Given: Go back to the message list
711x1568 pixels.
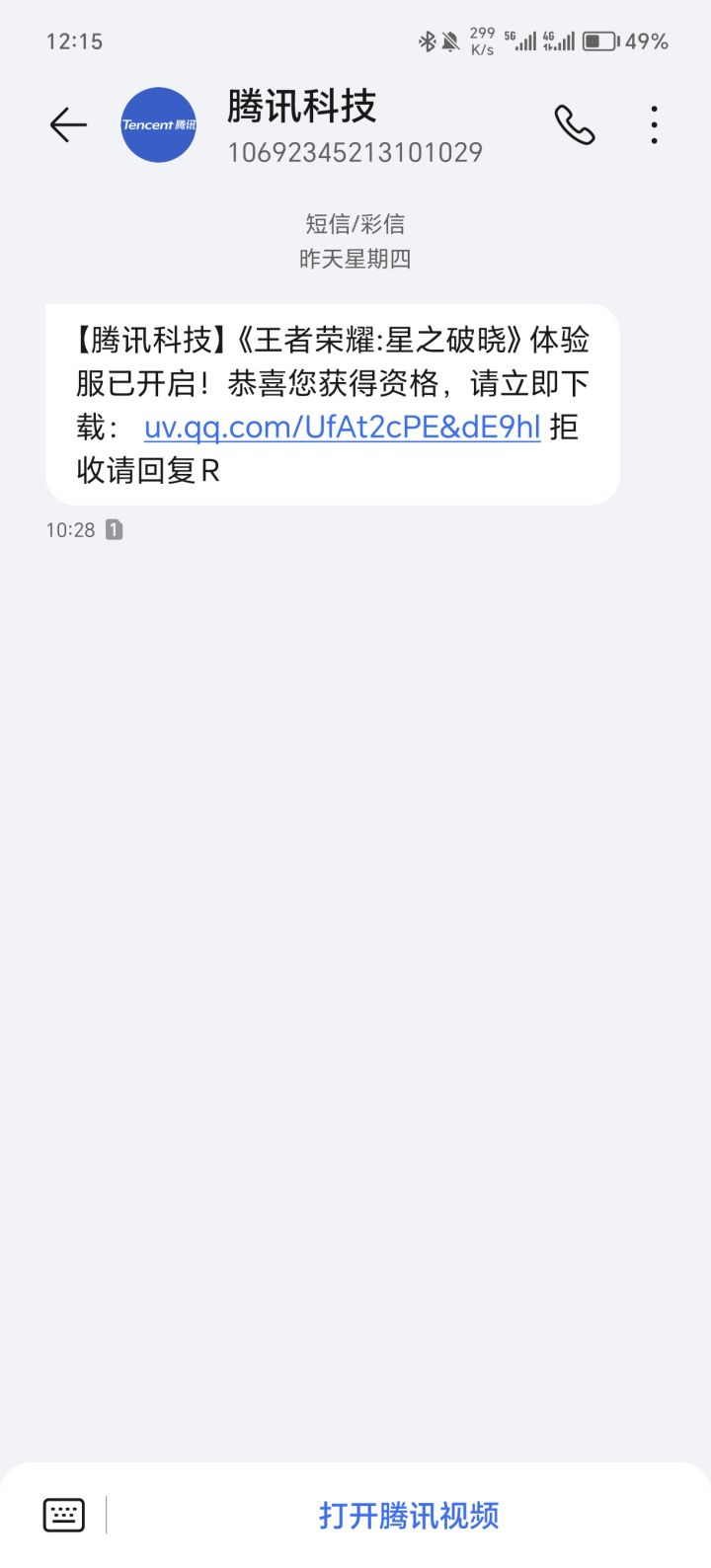Looking at the screenshot, I should pos(68,125).
